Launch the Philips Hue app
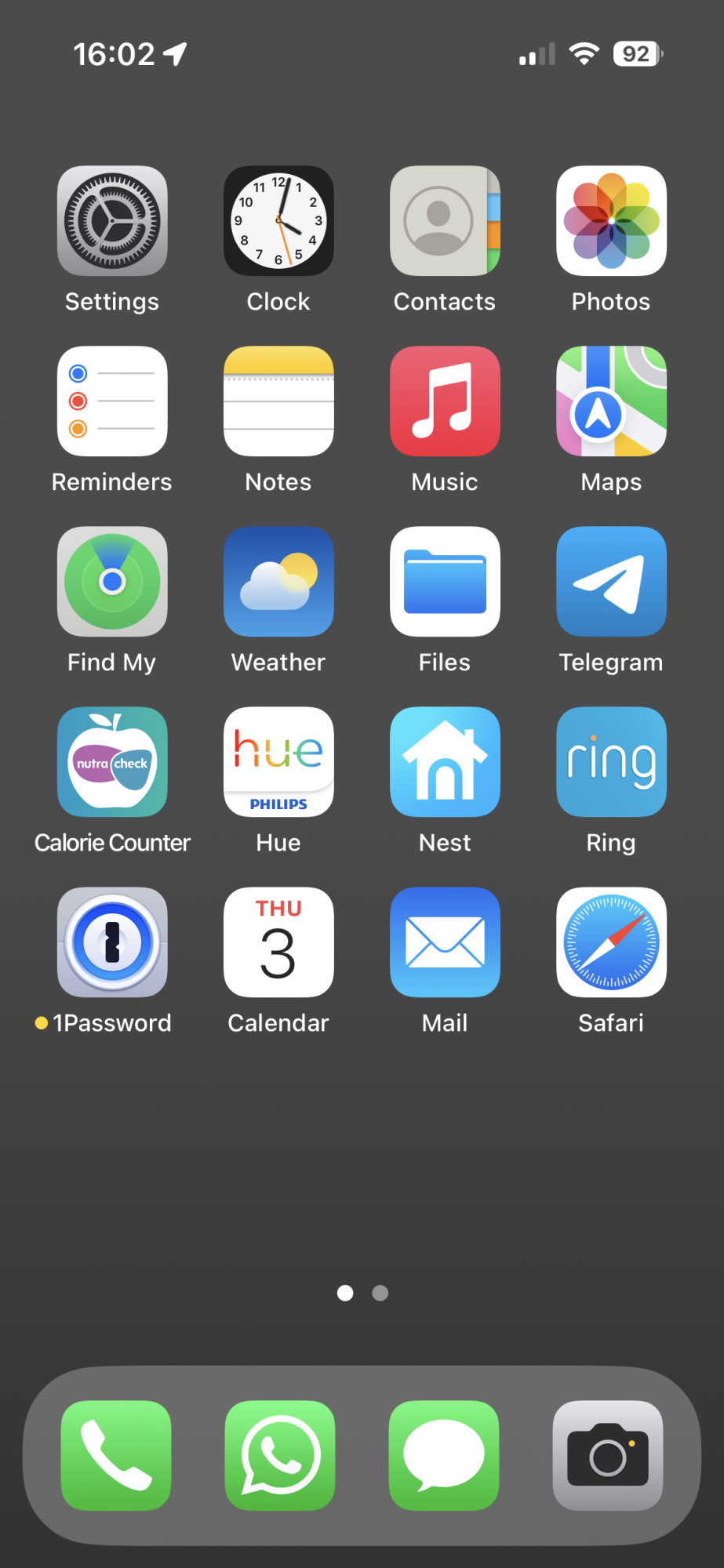 click(x=278, y=762)
